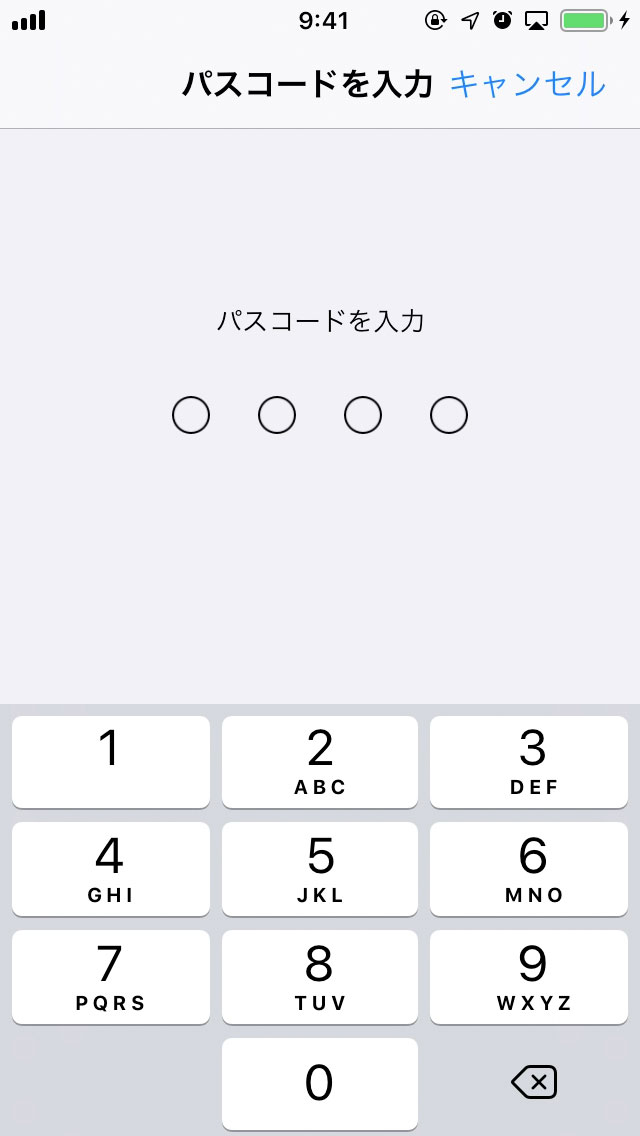This screenshot has width=640, height=1136.
Task: Tap the 0 key
Action: click(320, 1084)
